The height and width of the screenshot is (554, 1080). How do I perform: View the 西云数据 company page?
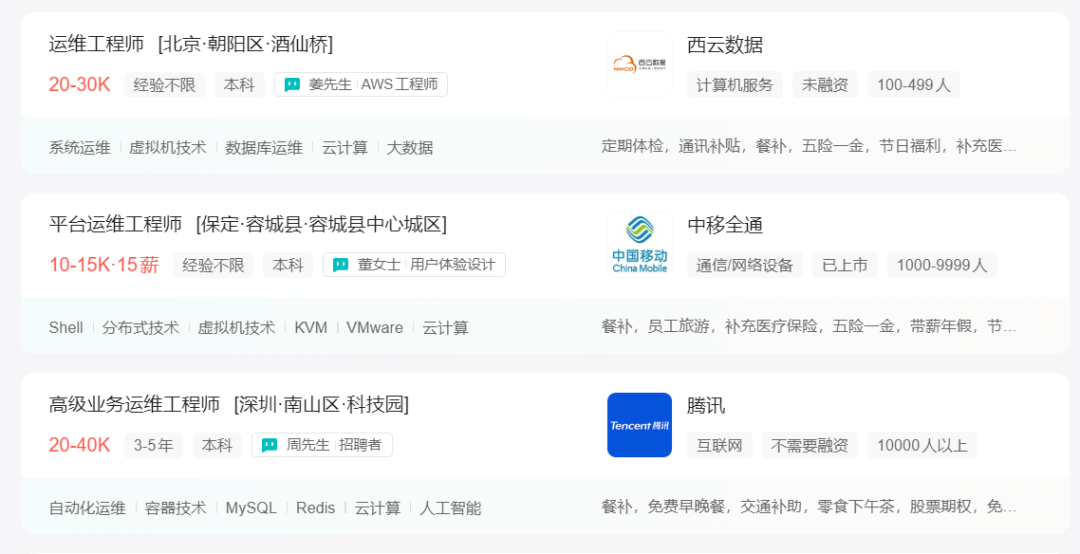[725, 45]
